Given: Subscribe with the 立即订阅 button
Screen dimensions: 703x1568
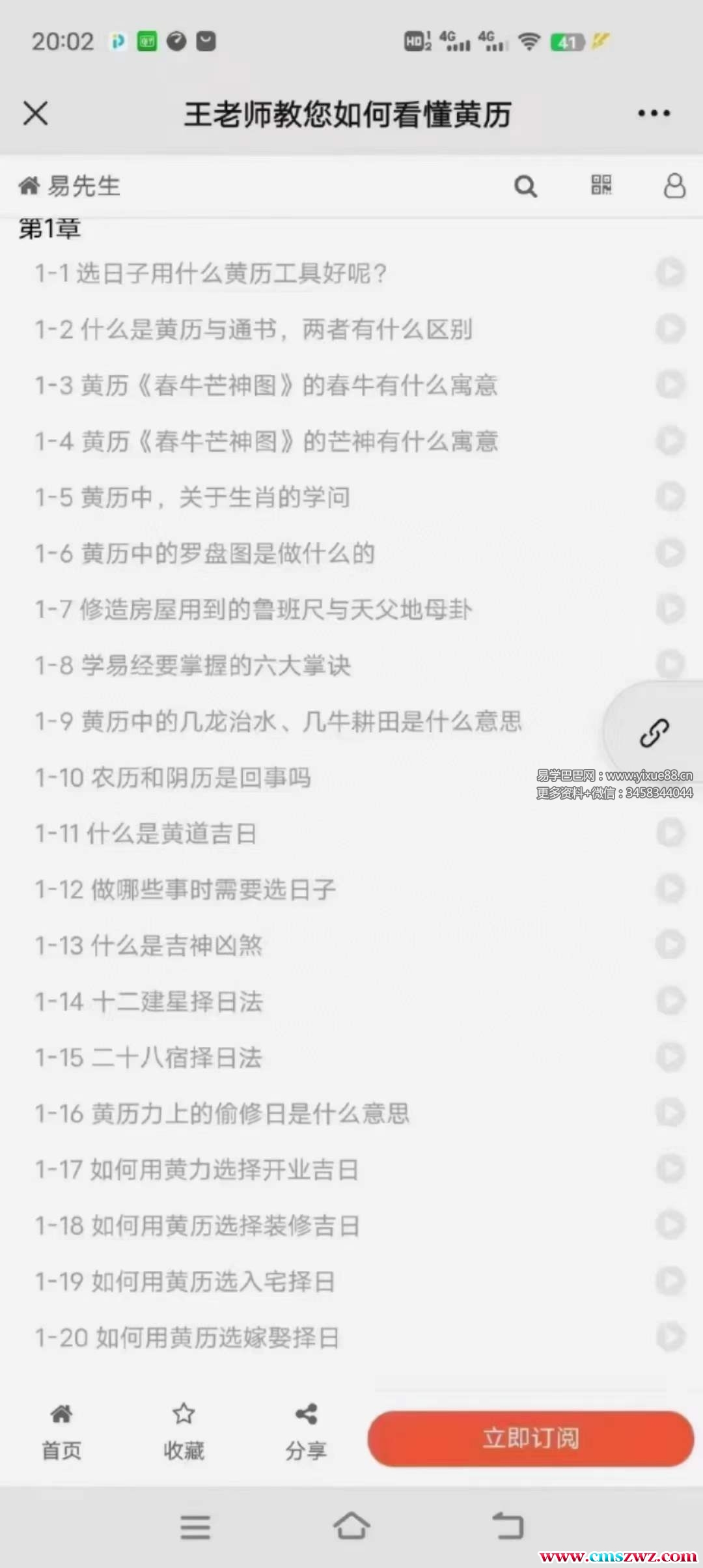Looking at the screenshot, I should 531,1438.
